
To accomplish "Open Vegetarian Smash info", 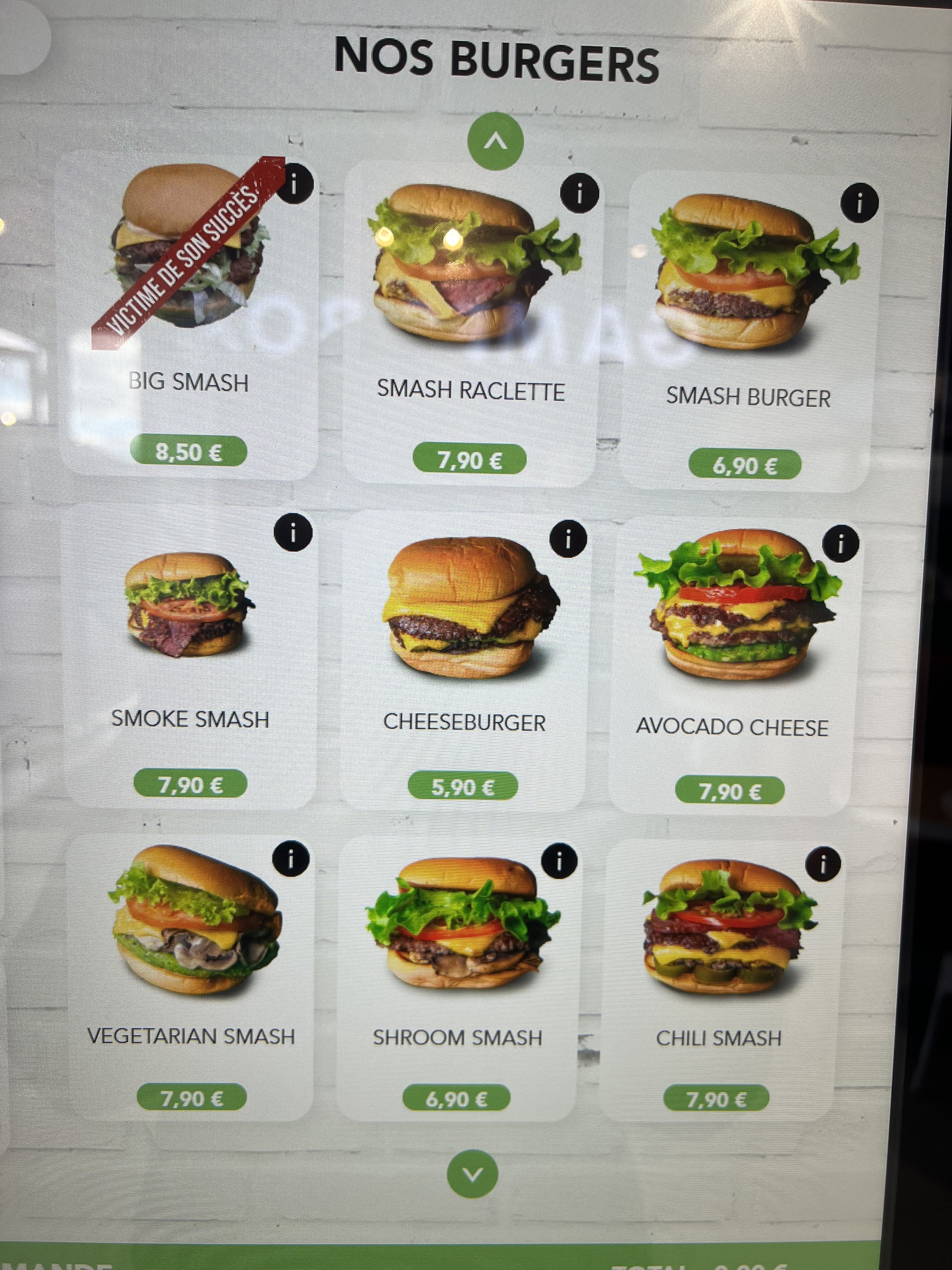I will (291, 859).
